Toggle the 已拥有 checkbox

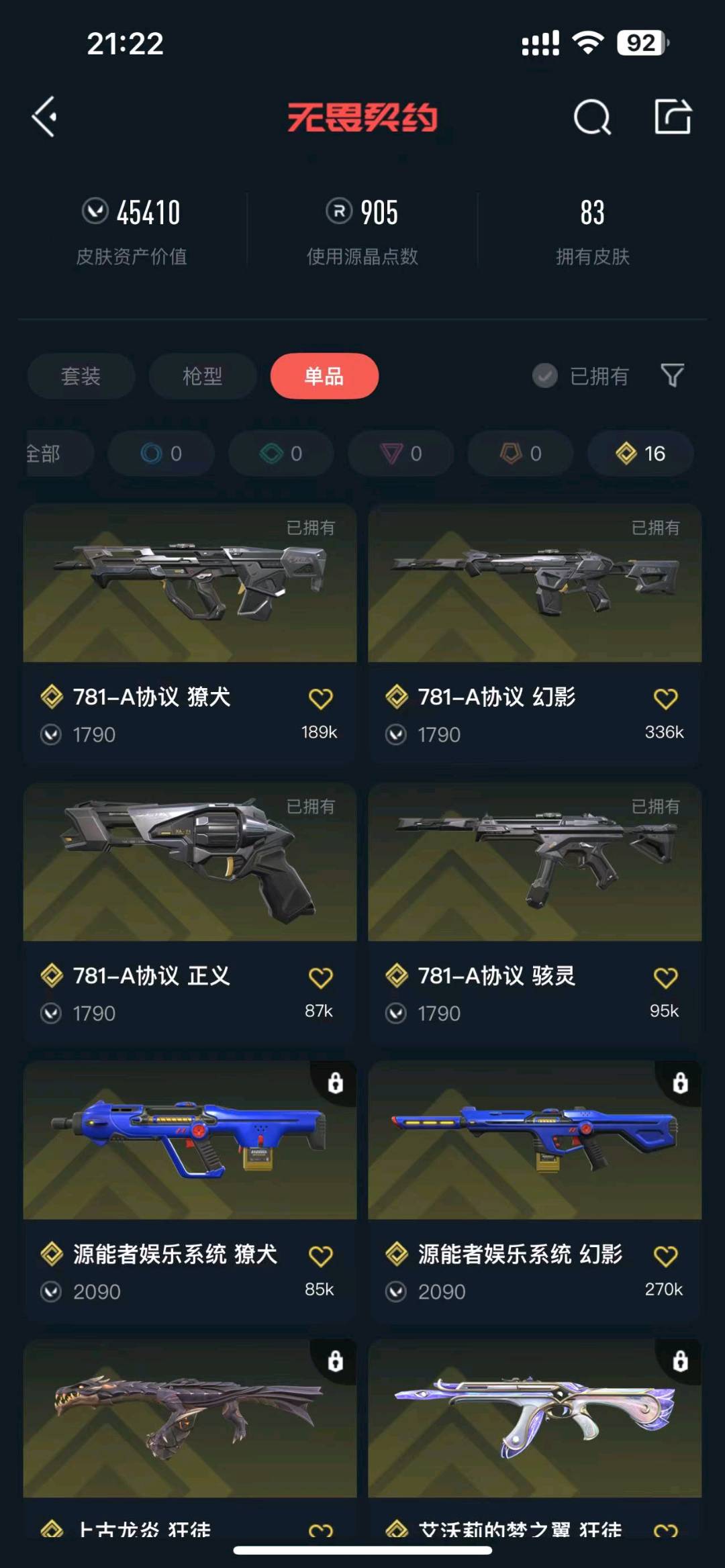point(545,376)
